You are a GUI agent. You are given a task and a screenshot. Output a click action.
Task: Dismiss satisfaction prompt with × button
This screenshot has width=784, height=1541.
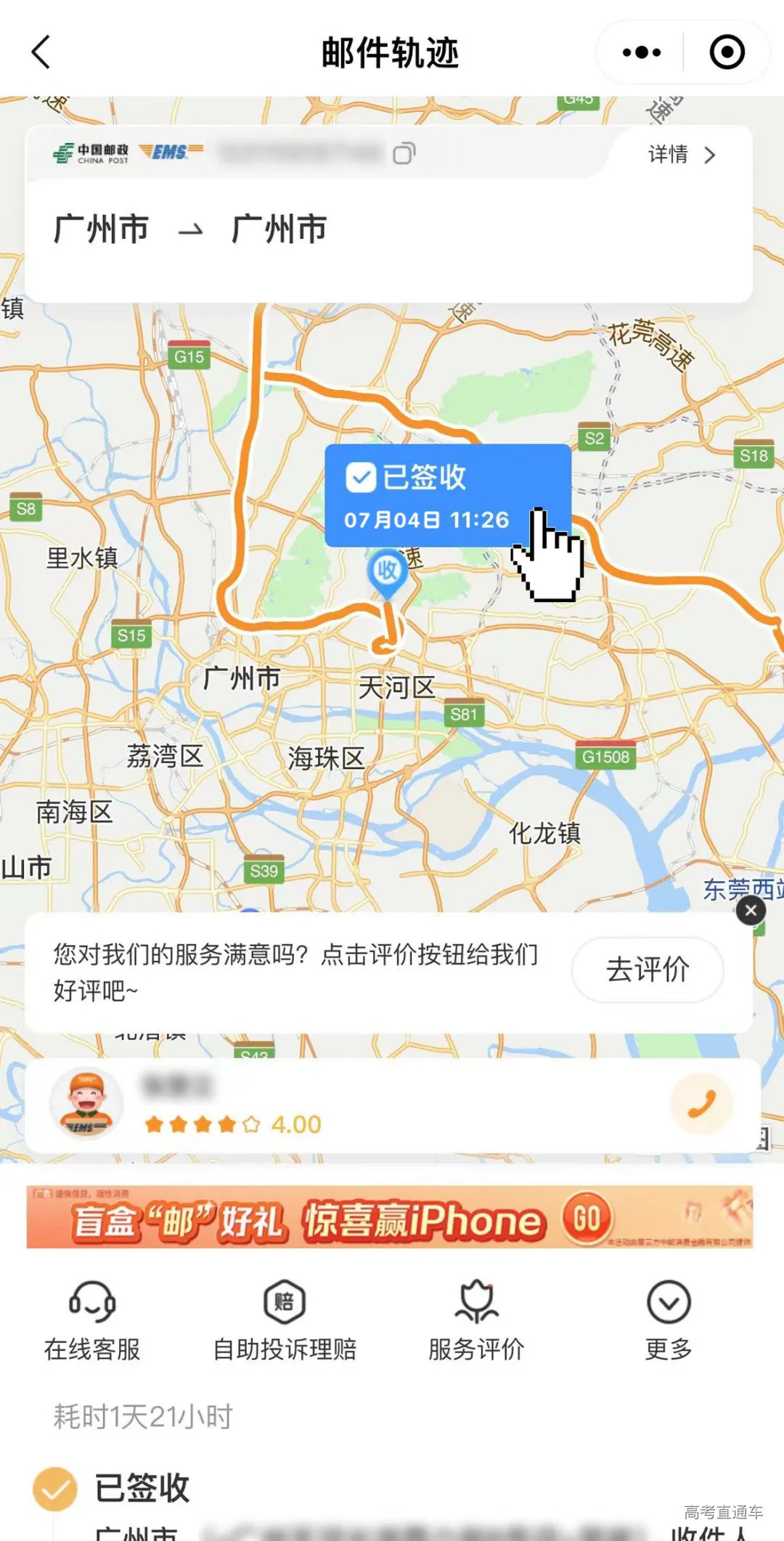click(x=751, y=910)
